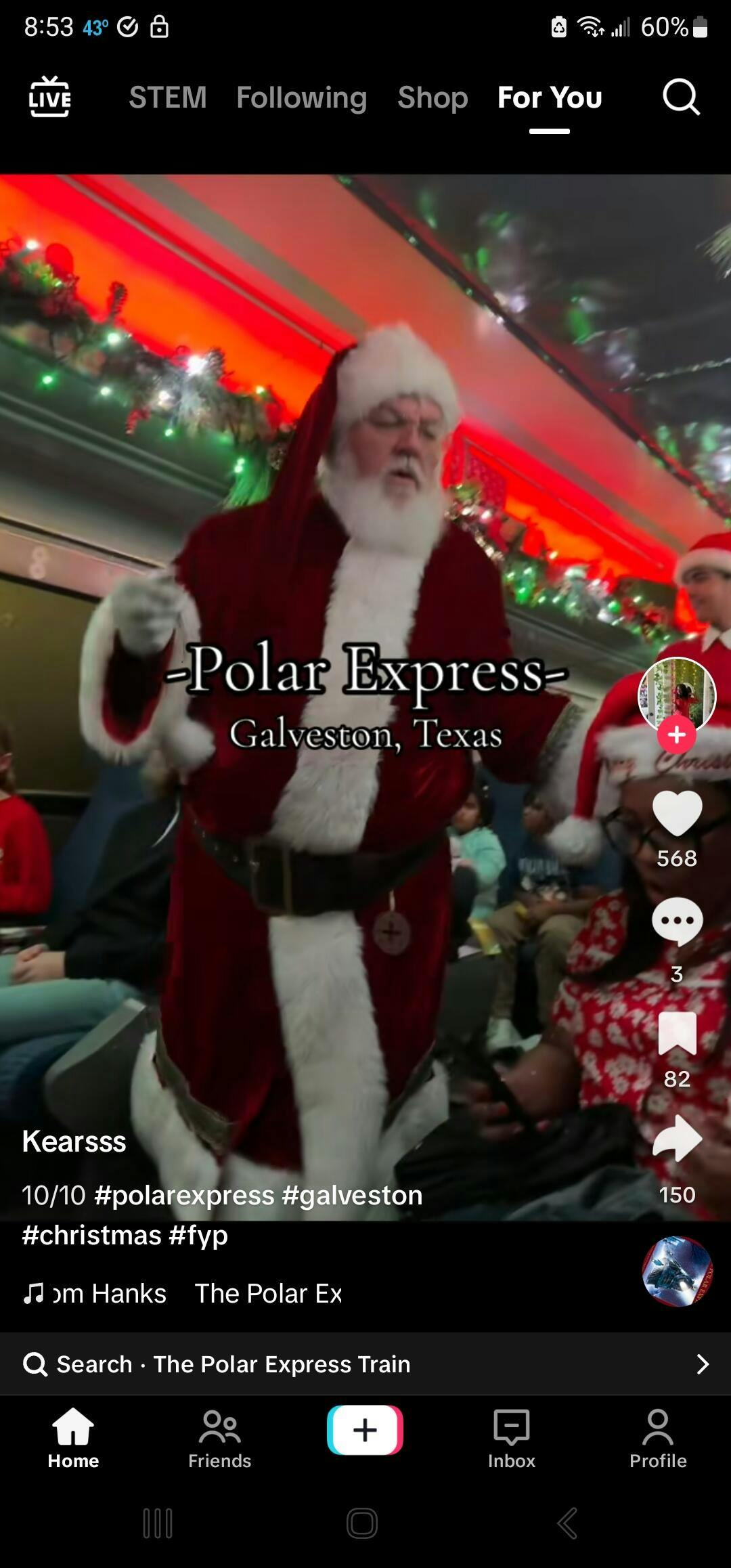Image resolution: width=731 pixels, height=1568 pixels.
Task: Bookmark this video to favorites
Action: tap(676, 1033)
